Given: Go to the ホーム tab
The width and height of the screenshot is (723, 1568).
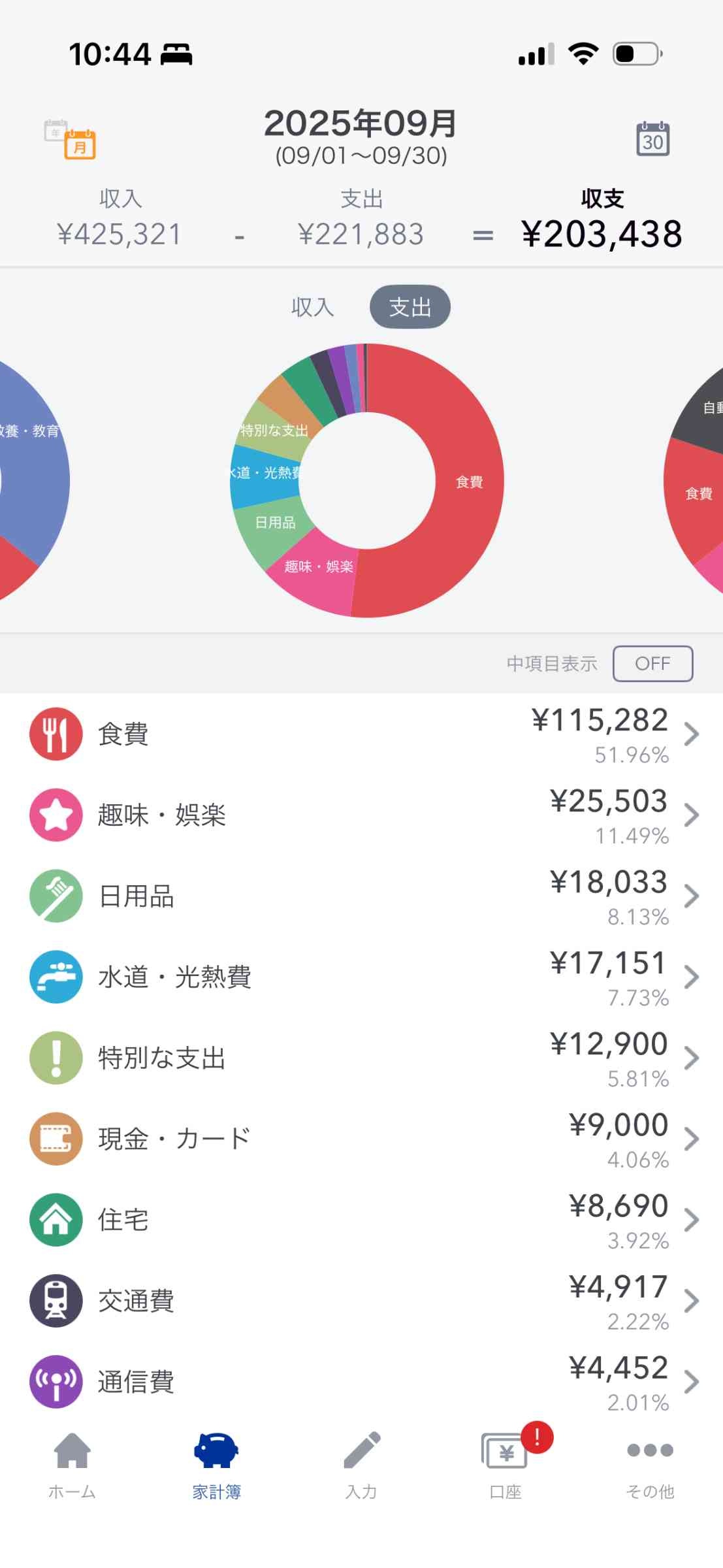Looking at the screenshot, I should 72,1465.
